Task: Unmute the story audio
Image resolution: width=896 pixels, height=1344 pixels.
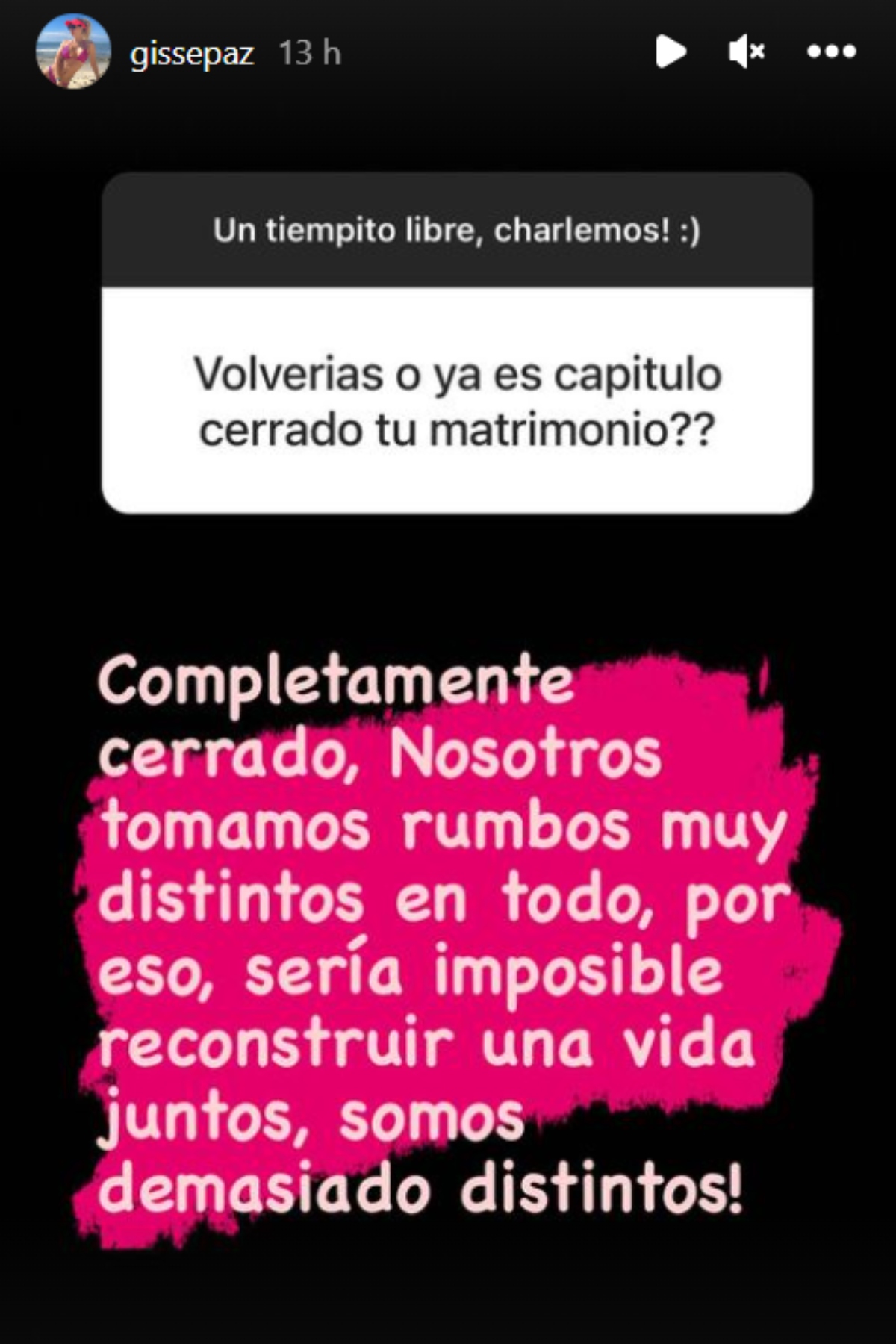Action: (x=746, y=52)
